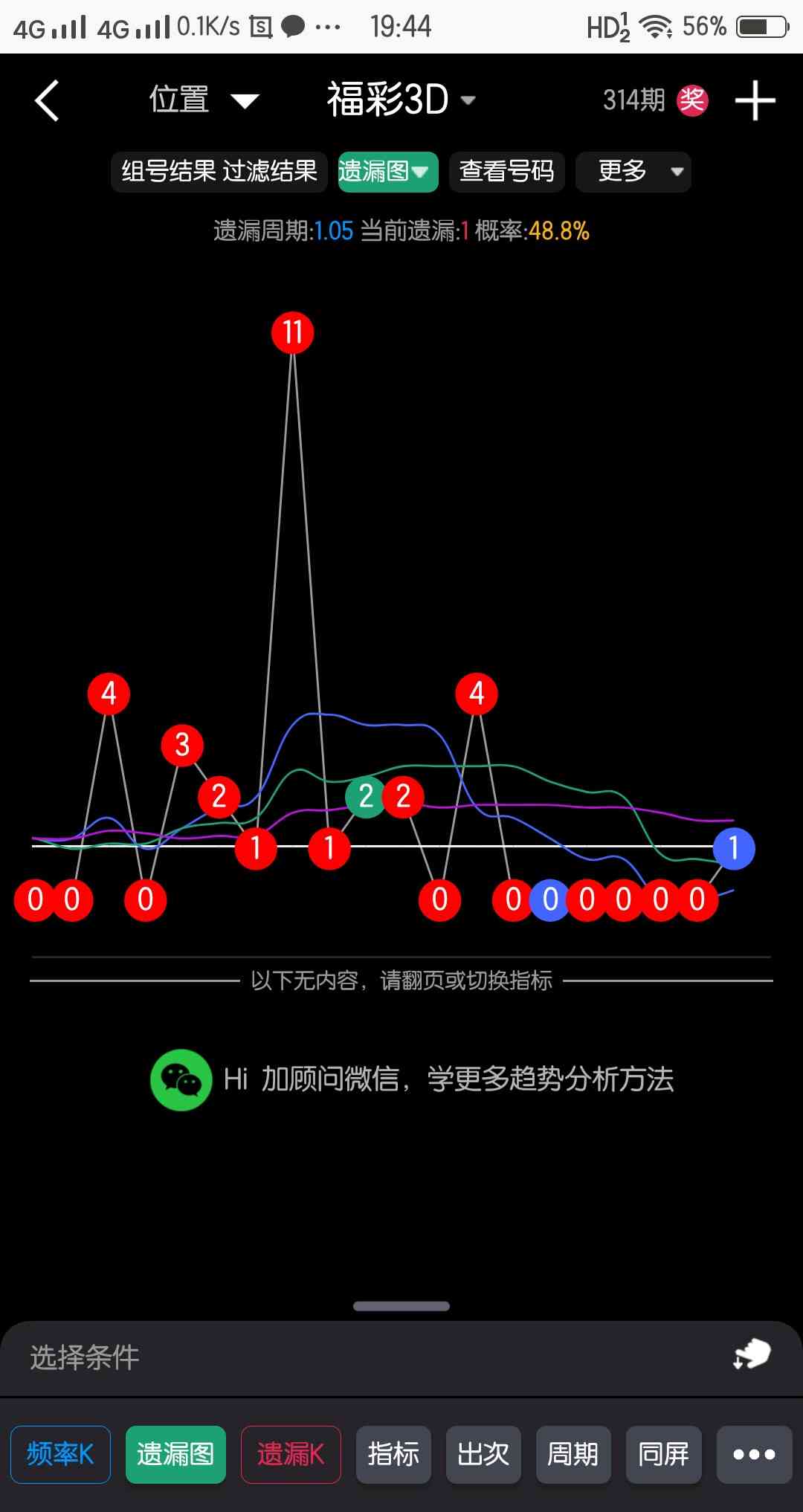The height and width of the screenshot is (1512, 803).
Task: Switch to 频率K chart
Action: [60, 1454]
